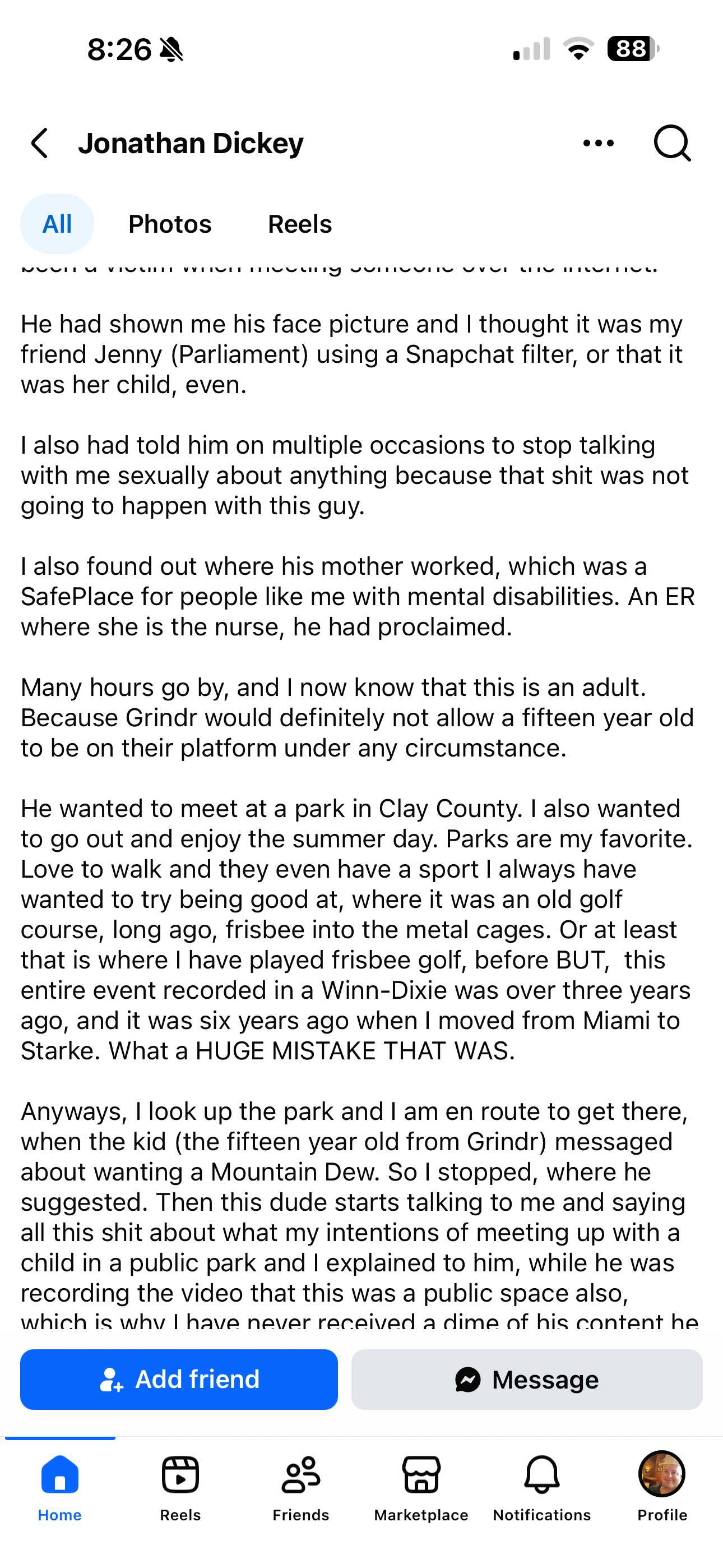Send a friend request with Add friend

(179, 1380)
